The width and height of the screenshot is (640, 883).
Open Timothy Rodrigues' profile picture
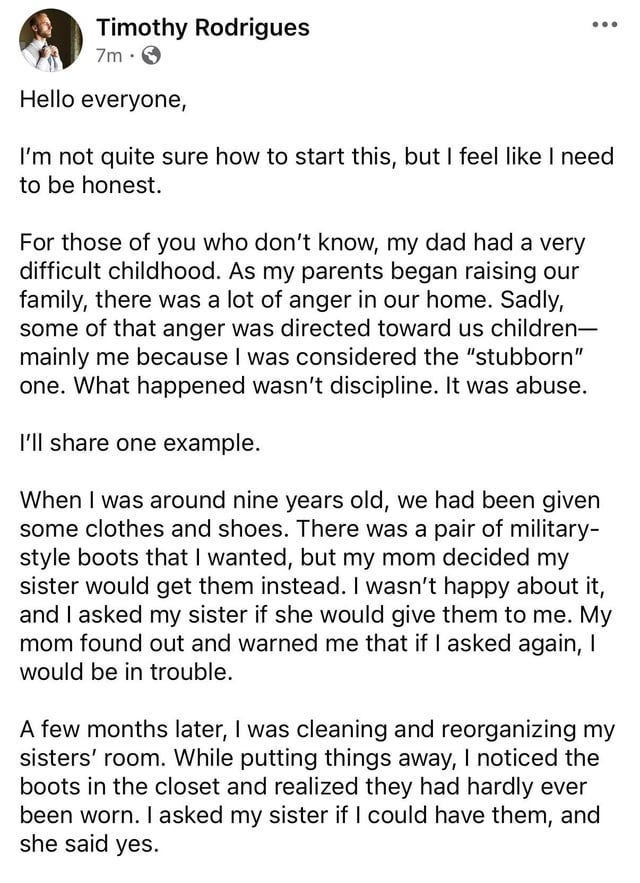(51, 40)
